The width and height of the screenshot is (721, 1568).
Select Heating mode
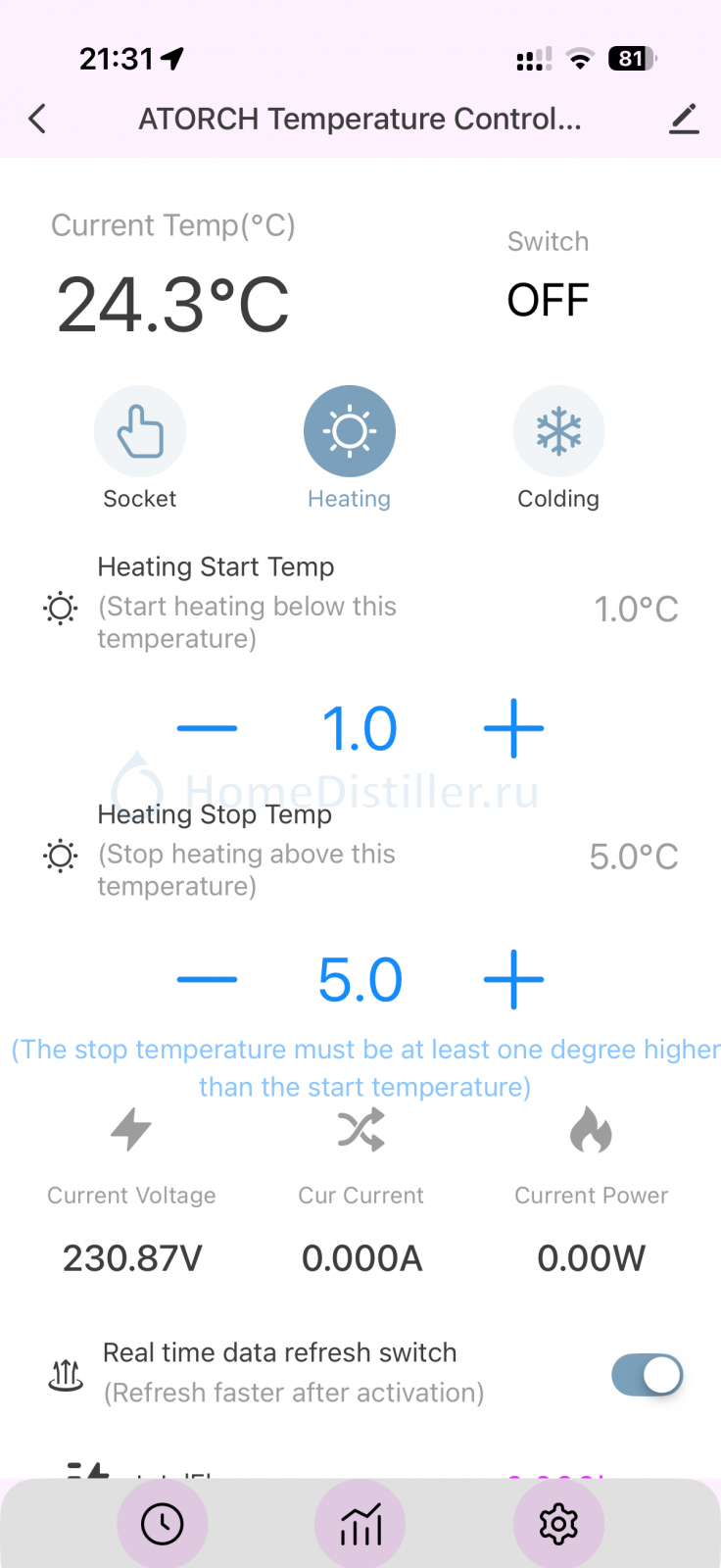coord(350,431)
